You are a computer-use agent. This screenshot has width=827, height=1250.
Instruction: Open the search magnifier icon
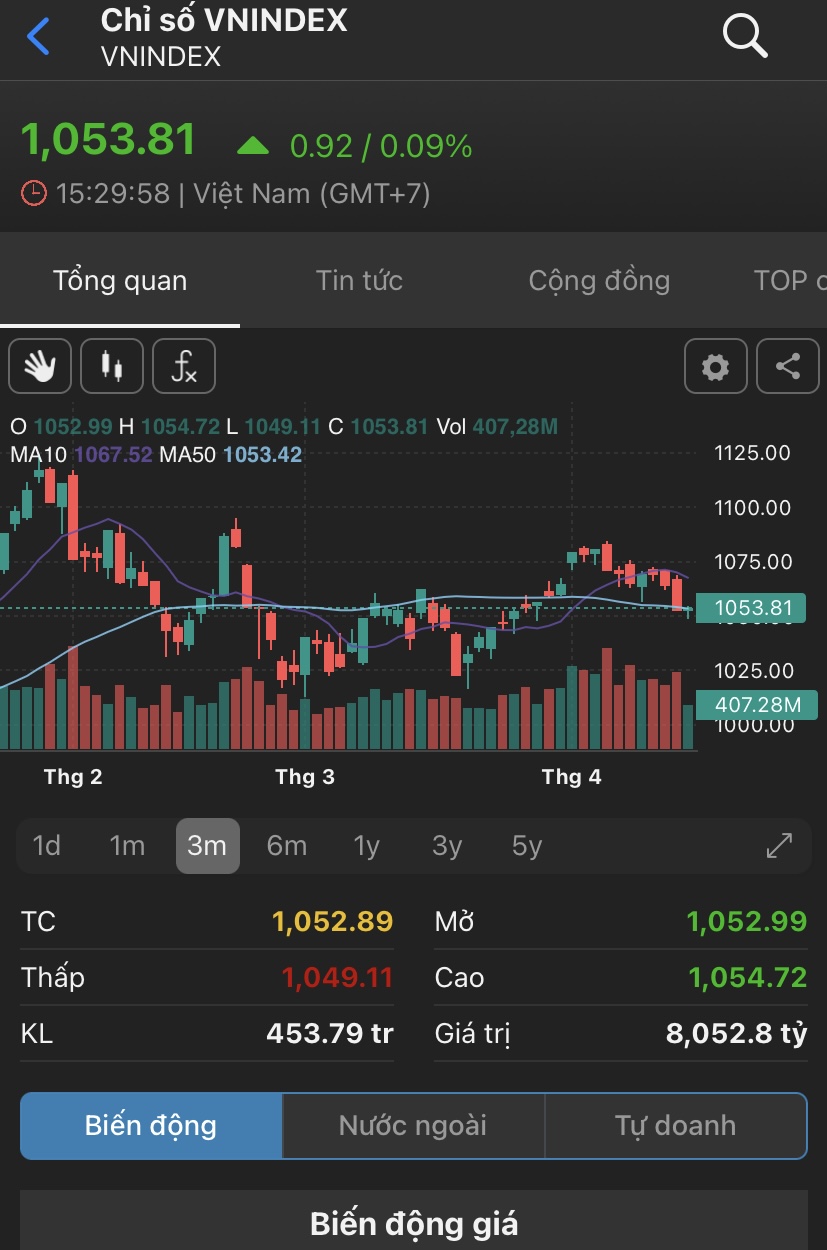(744, 37)
